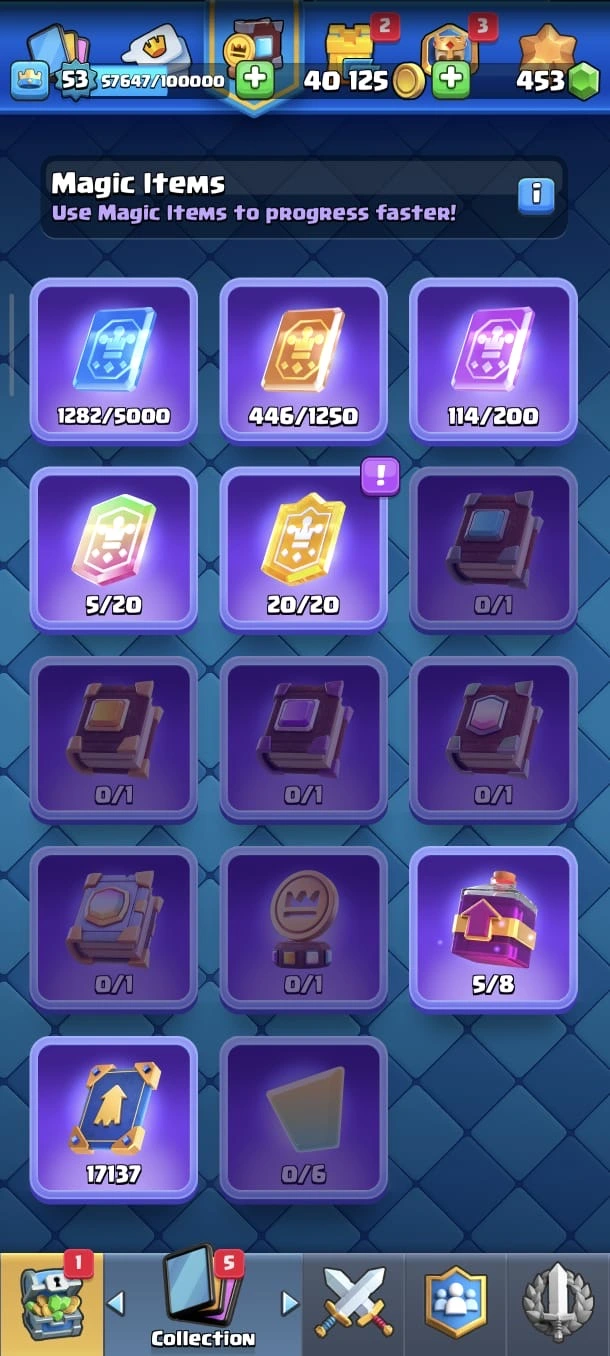This screenshot has width=610, height=1356.
Task: Open the Epic Wild Card 114/200
Action: [x=493, y=360]
